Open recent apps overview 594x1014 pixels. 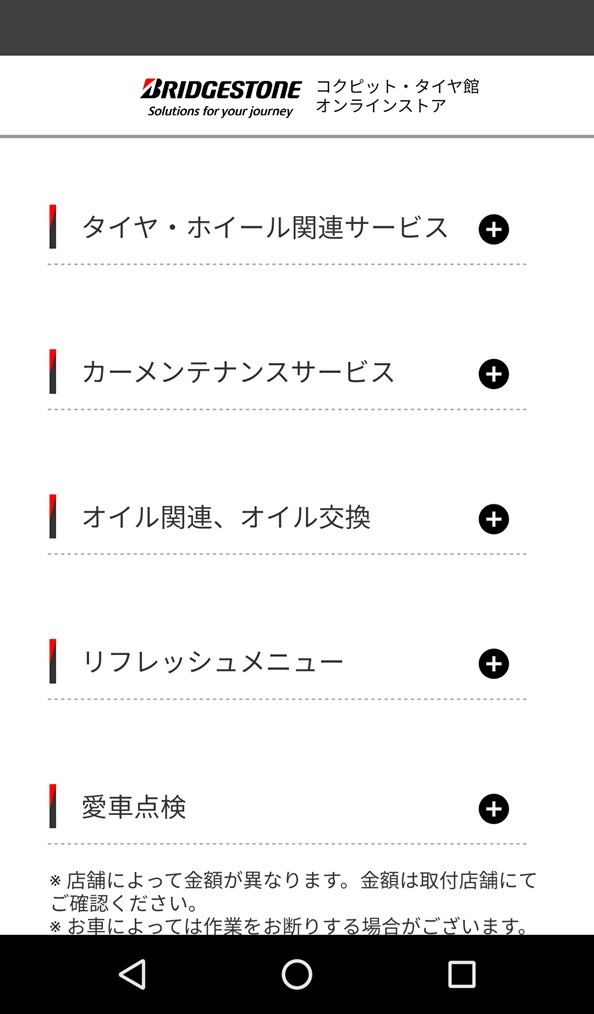[461, 974]
